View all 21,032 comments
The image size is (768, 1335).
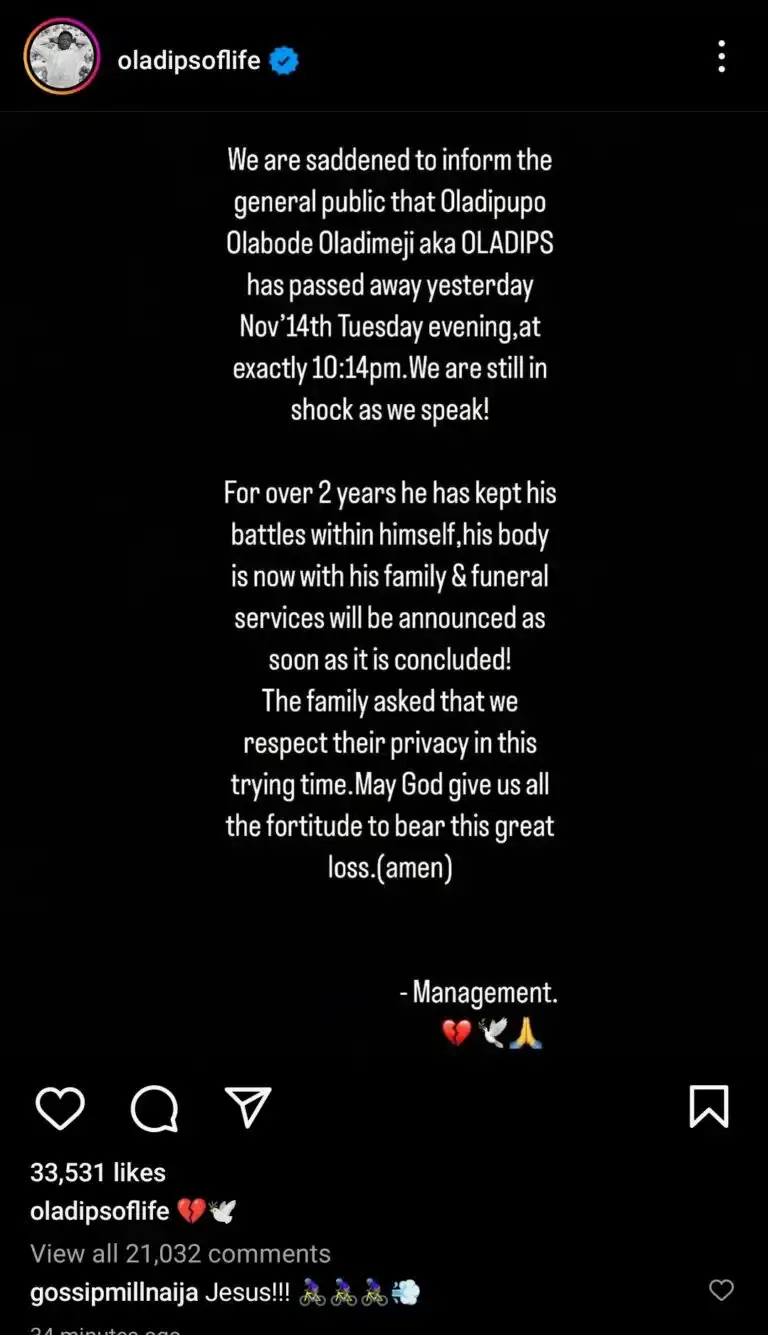[180, 1253]
